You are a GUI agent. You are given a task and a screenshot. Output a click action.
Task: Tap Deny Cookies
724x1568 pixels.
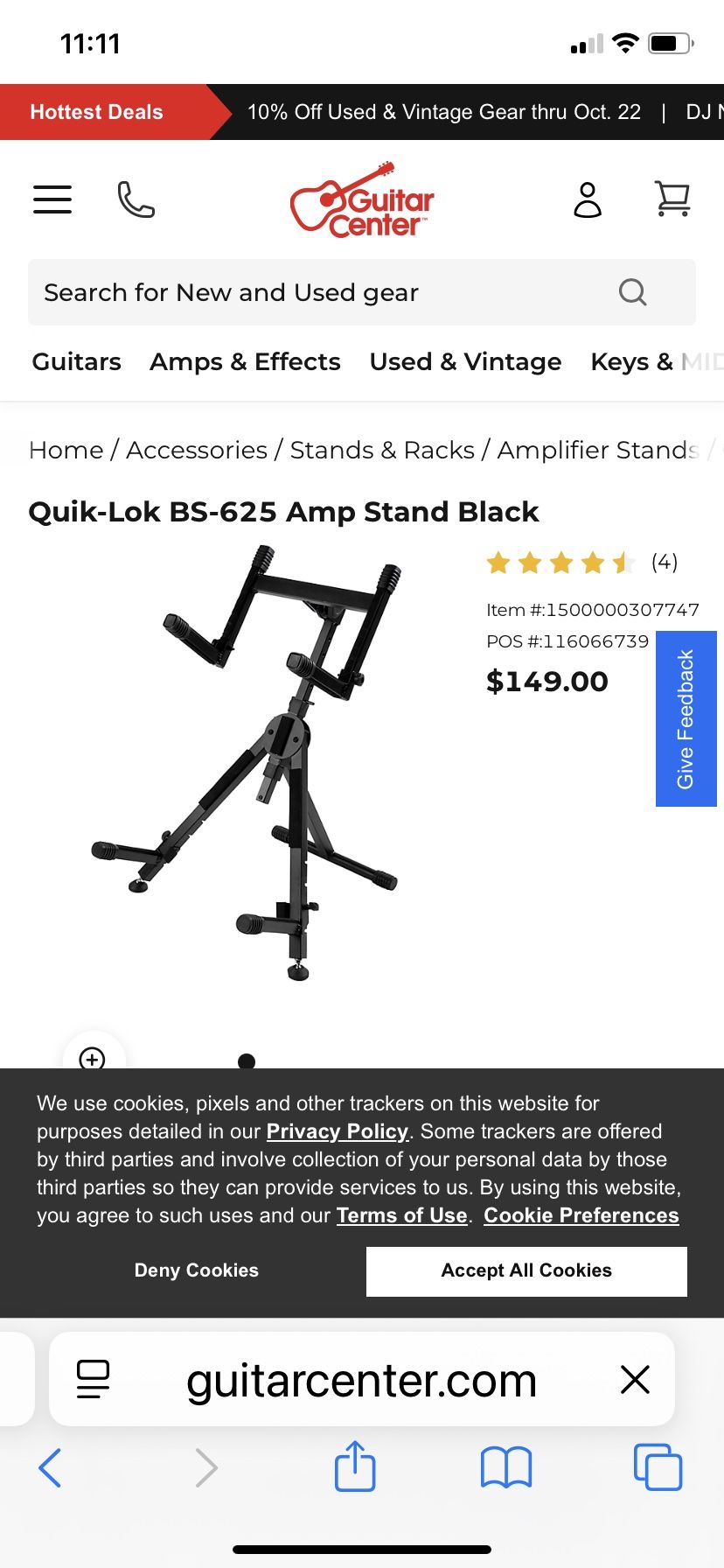pos(196,1270)
